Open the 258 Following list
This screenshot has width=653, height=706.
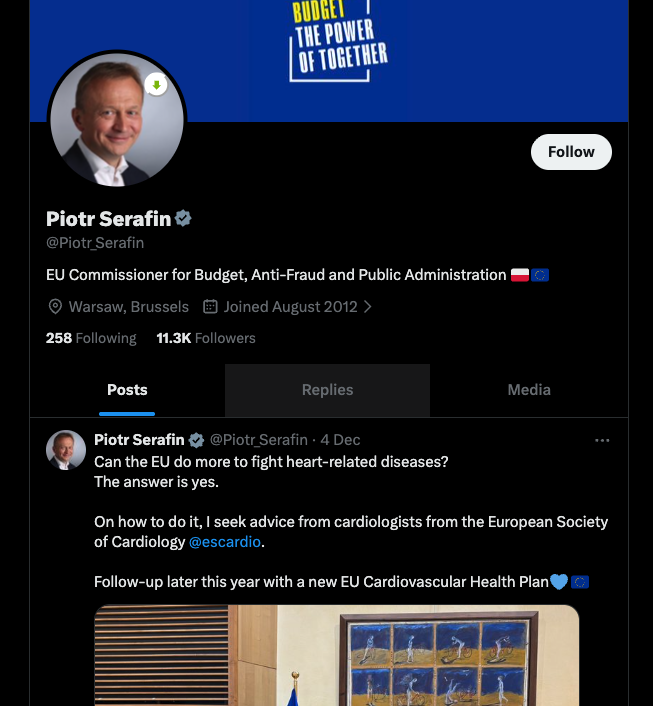click(x=91, y=338)
